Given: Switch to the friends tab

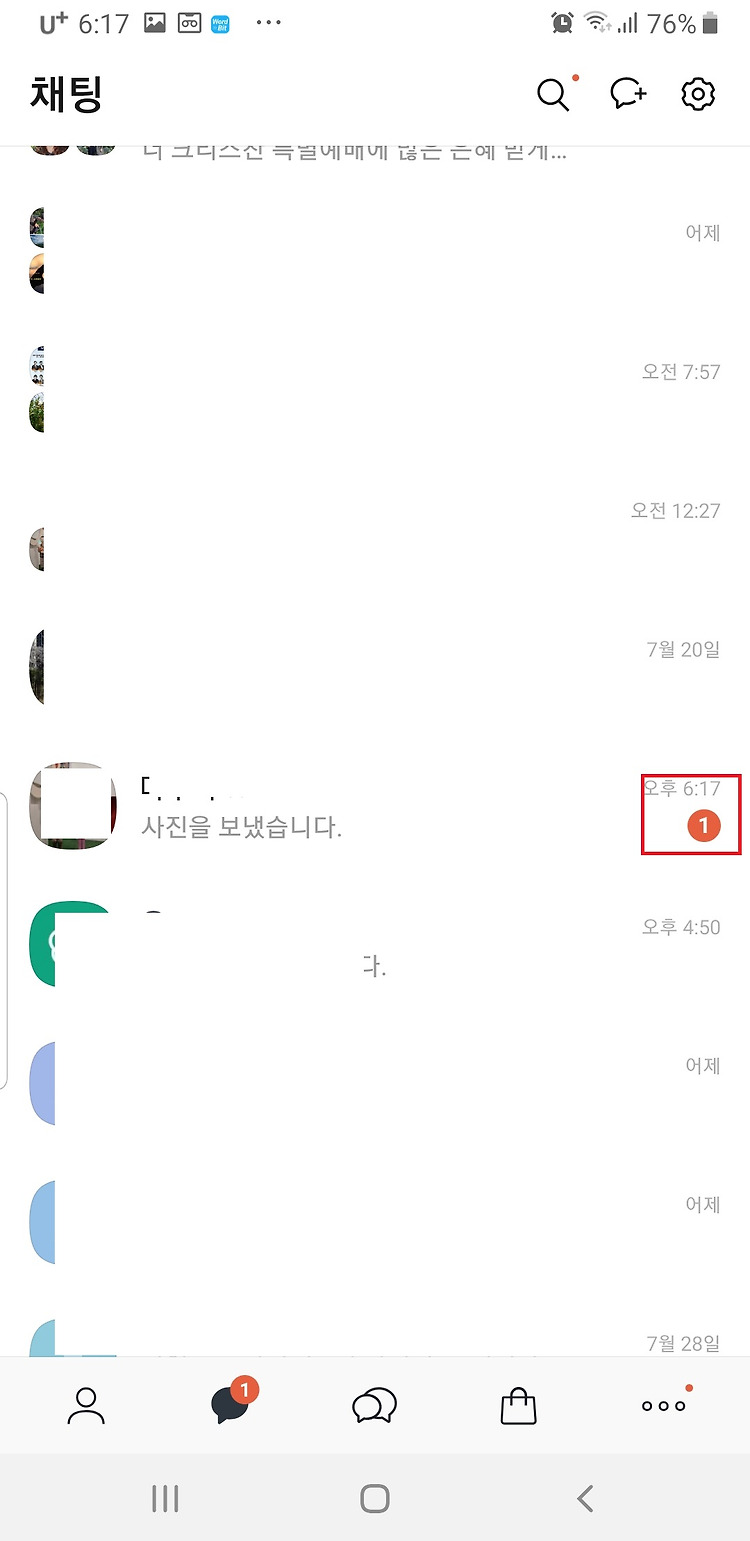Looking at the screenshot, I should (x=86, y=1405).
